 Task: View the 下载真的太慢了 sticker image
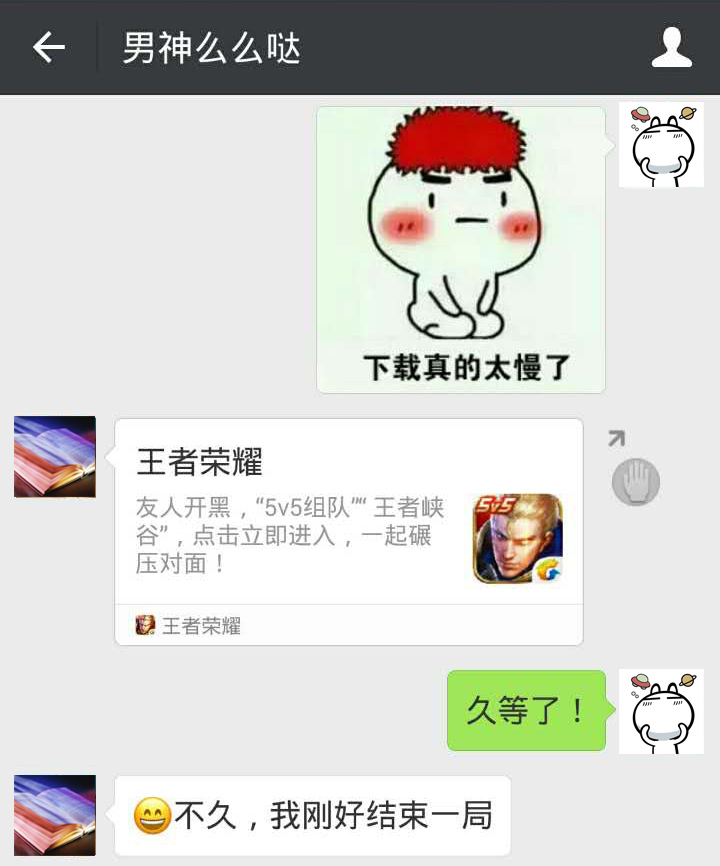pyautogui.click(x=461, y=249)
